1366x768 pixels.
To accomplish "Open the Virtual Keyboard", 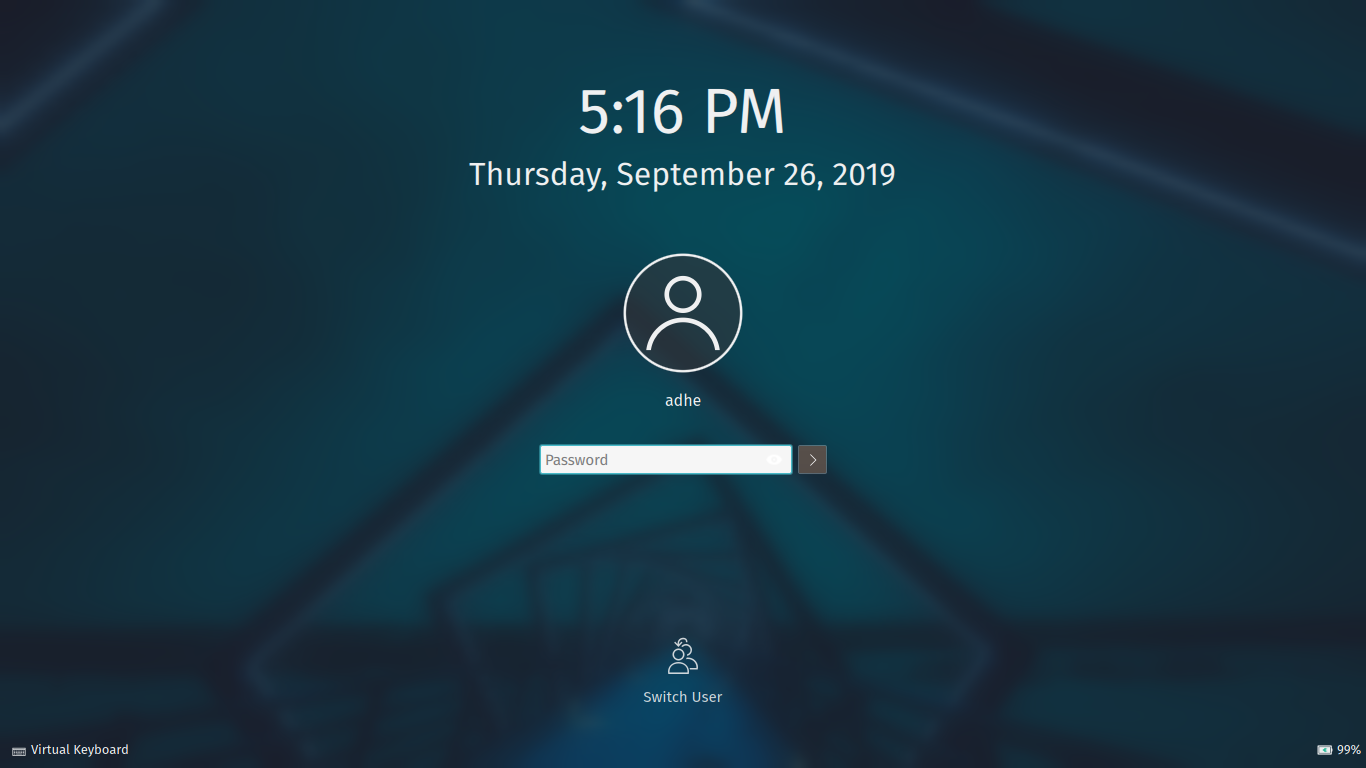I will click(70, 750).
